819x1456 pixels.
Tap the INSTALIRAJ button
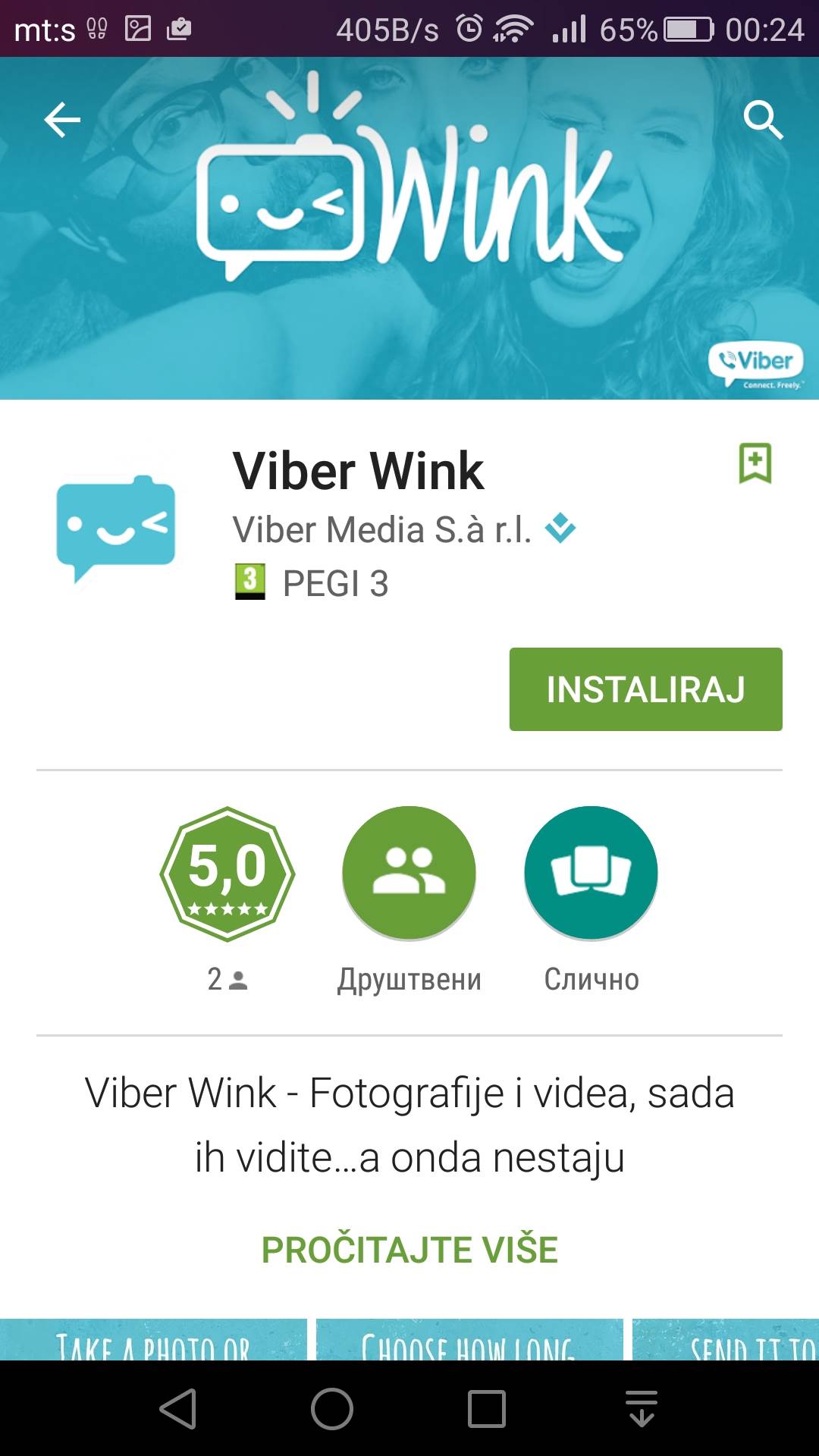click(x=645, y=689)
